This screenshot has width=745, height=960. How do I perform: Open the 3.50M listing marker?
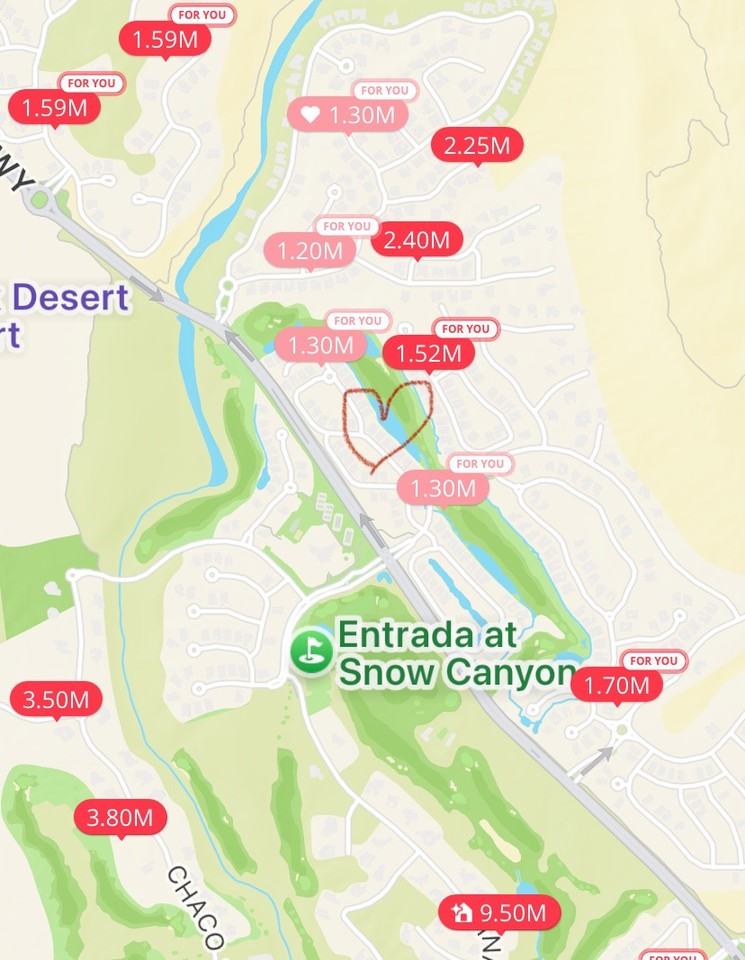pyautogui.click(x=56, y=699)
